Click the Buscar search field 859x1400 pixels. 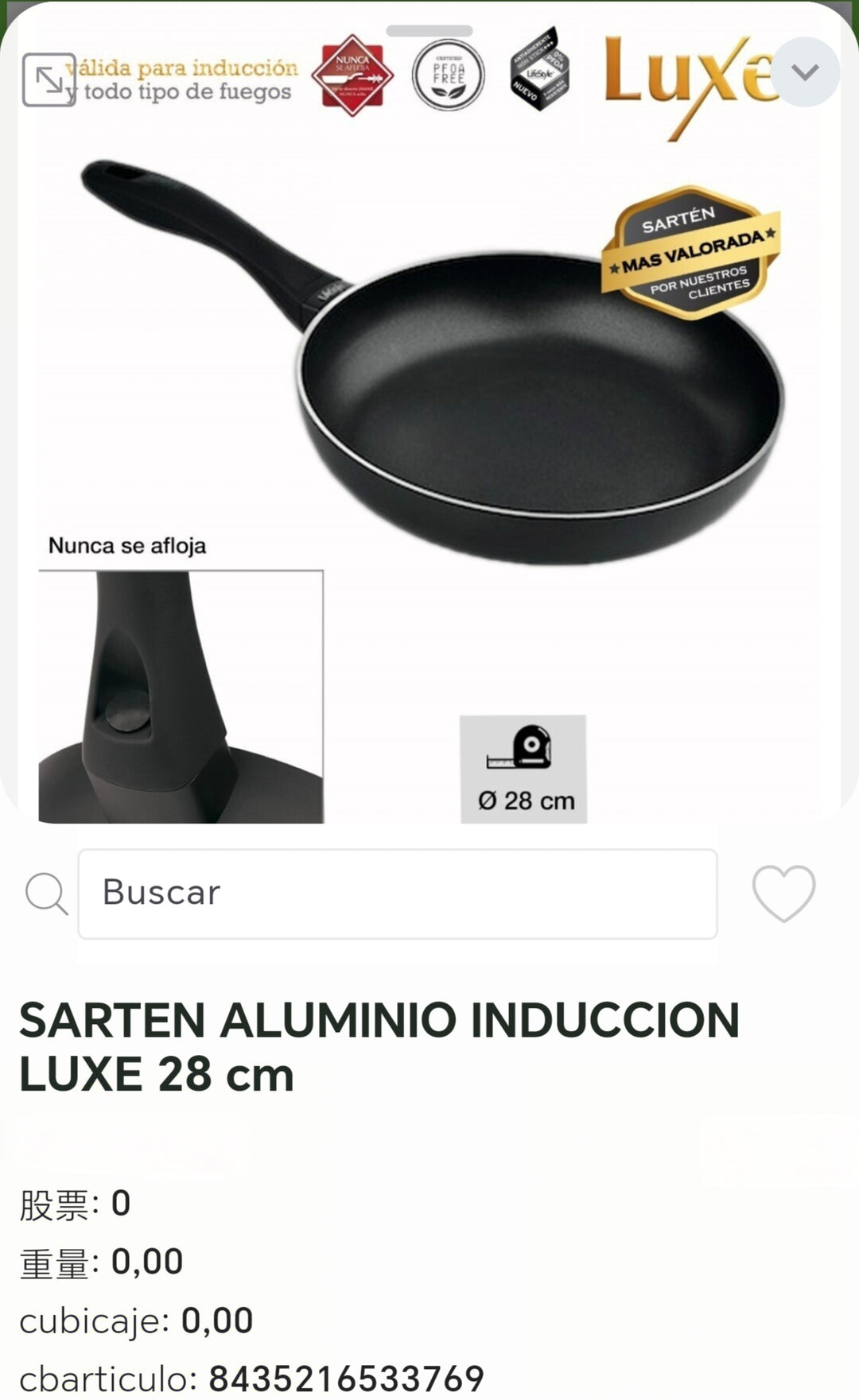398,892
